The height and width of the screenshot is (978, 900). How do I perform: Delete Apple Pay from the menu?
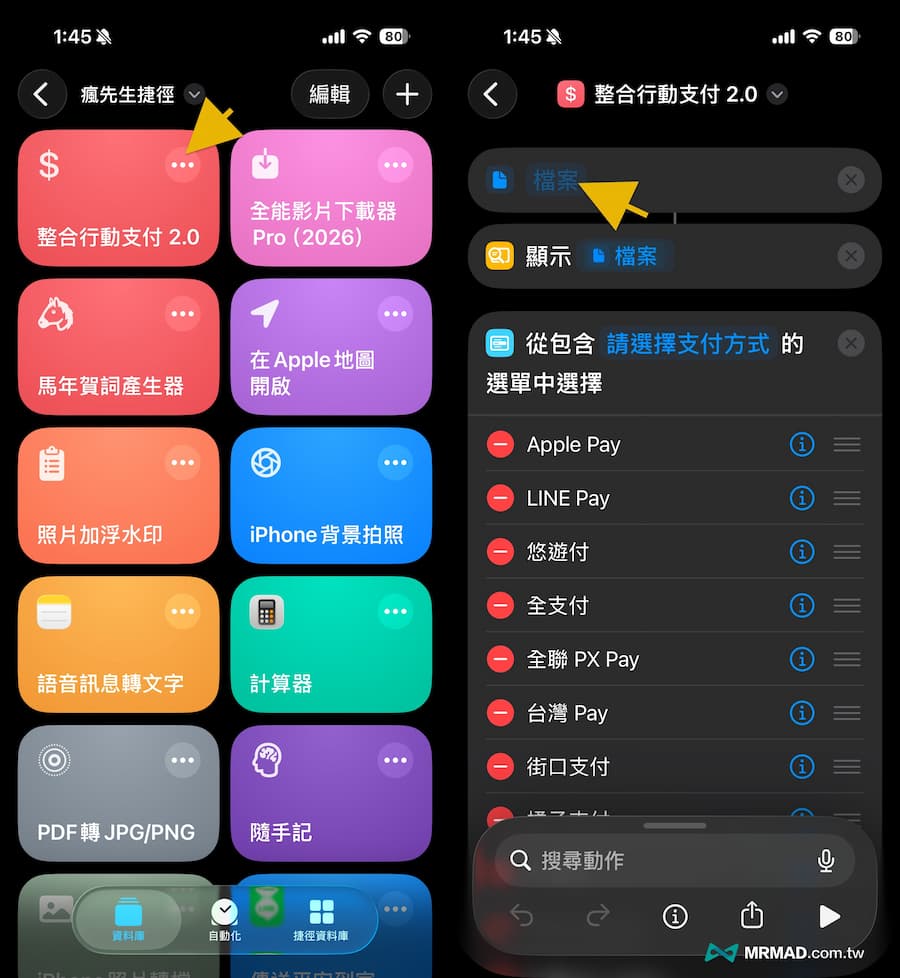(x=500, y=445)
